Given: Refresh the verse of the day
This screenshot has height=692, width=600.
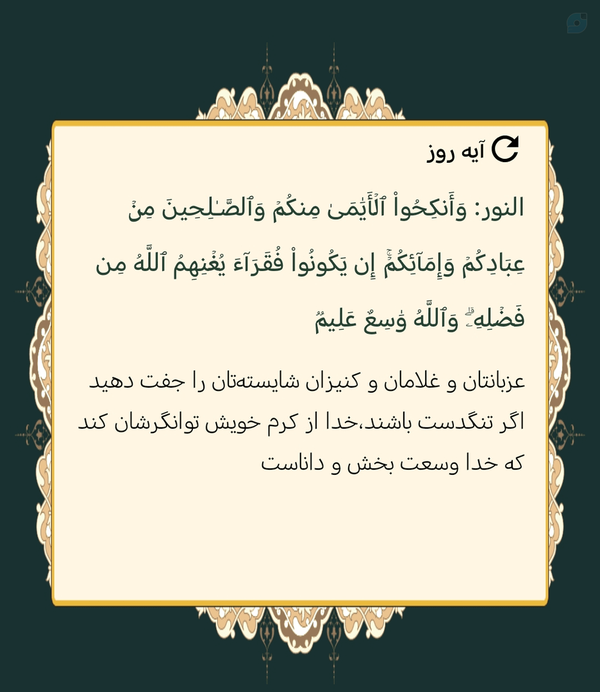Looking at the screenshot, I should [x=505, y=150].
